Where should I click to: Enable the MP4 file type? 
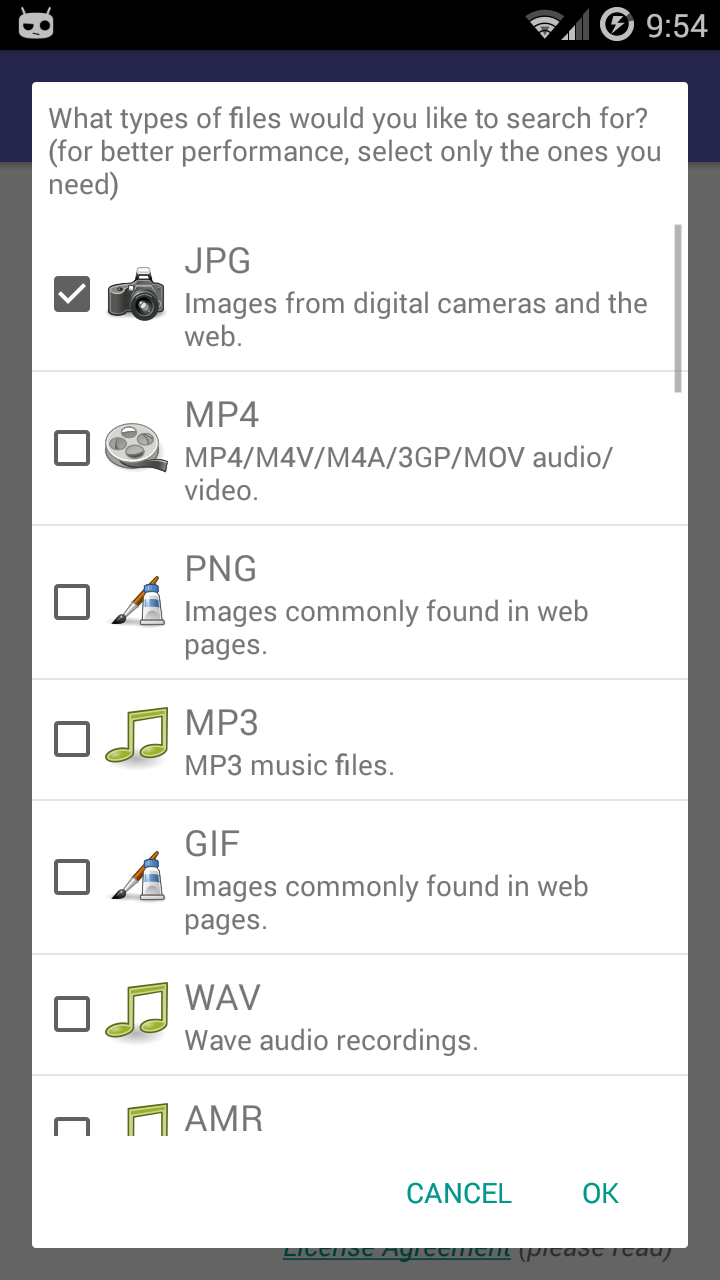(71, 448)
